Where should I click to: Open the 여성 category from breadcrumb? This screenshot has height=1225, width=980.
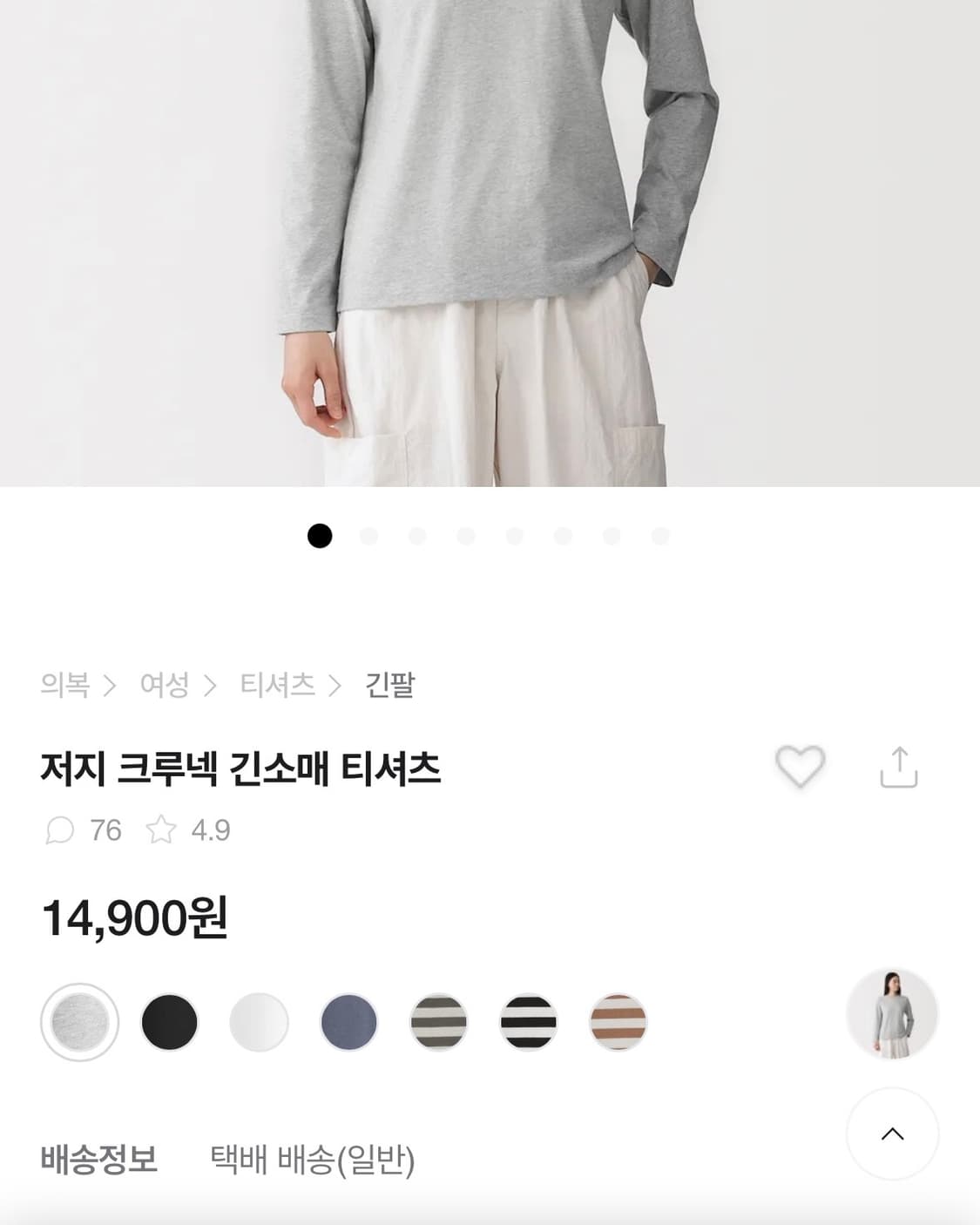coord(164,684)
